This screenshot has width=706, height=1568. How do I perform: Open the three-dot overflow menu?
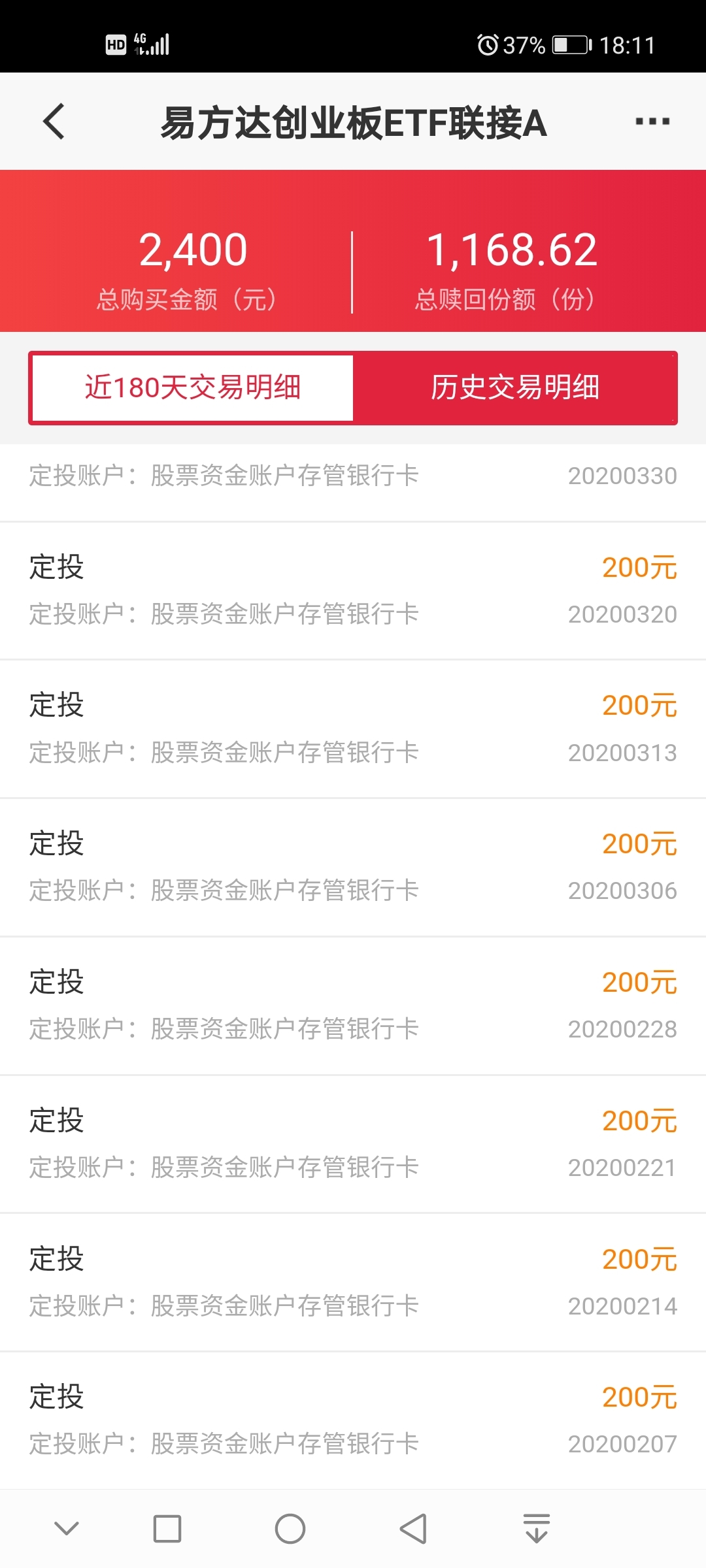(x=652, y=122)
